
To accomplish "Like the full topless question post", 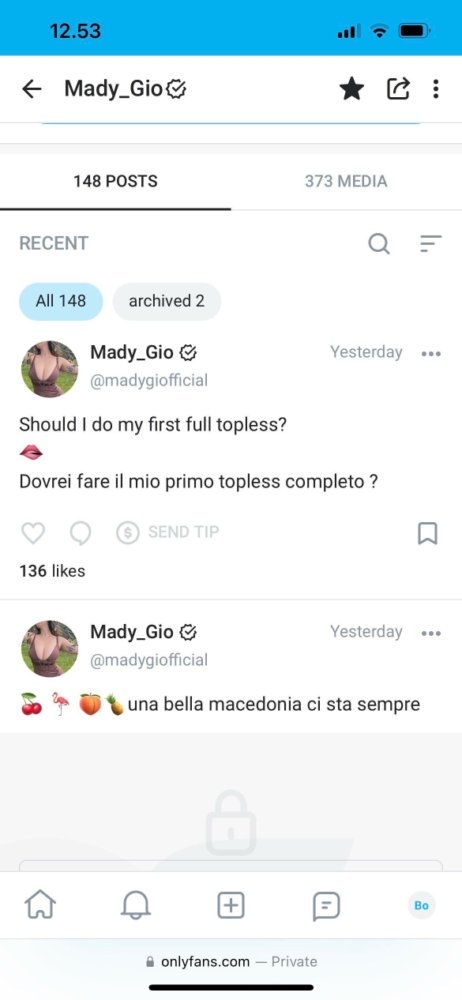I will pos(33,533).
